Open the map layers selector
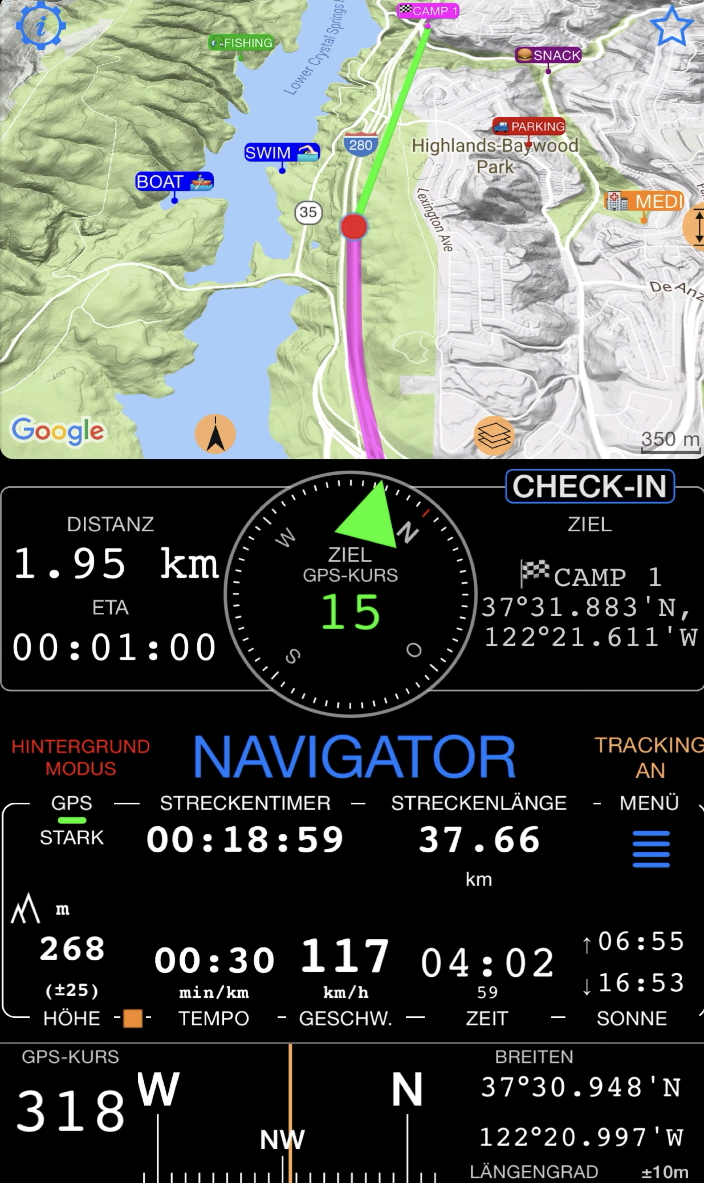The image size is (704, 1183). pos(494,435)
